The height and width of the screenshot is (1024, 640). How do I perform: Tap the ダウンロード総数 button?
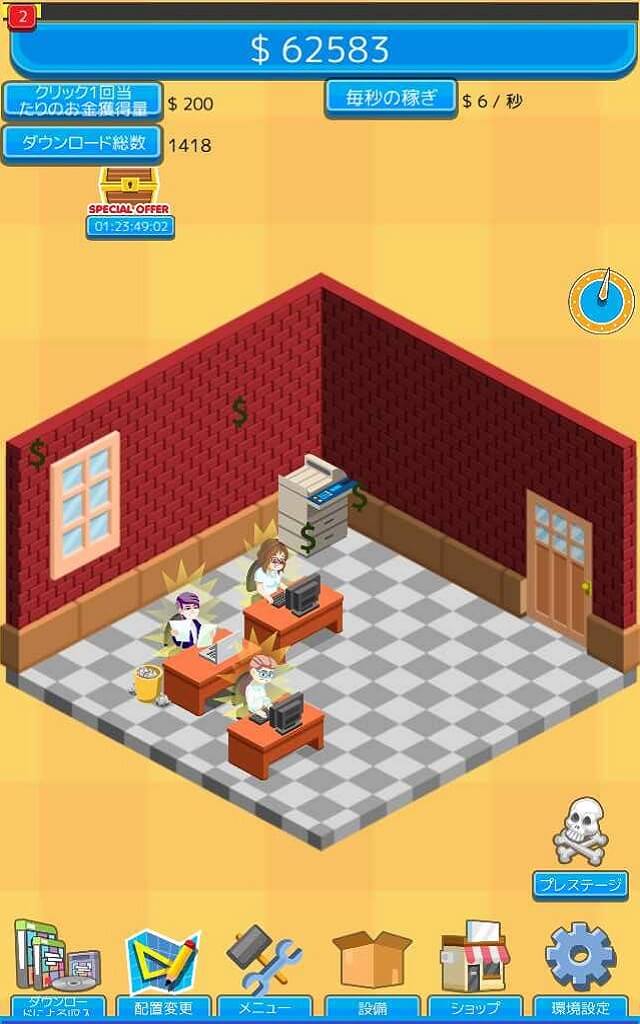[82, 143]
